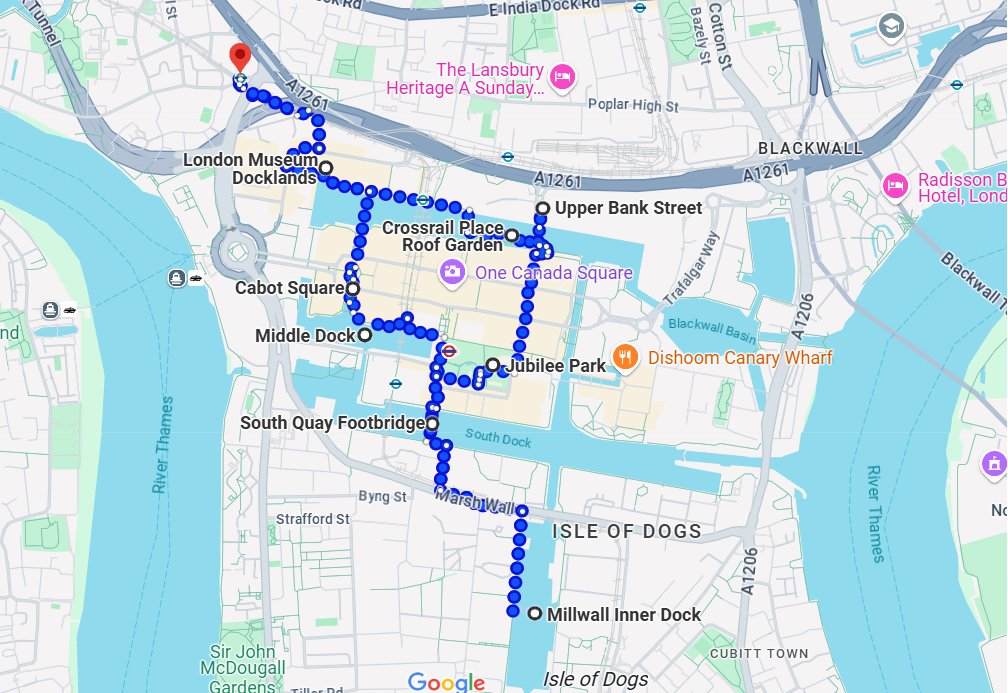The height and width of the screenshot is (693, 1008).
Task: Select the Jubilee Park waypoint
Action: point(493,365)
